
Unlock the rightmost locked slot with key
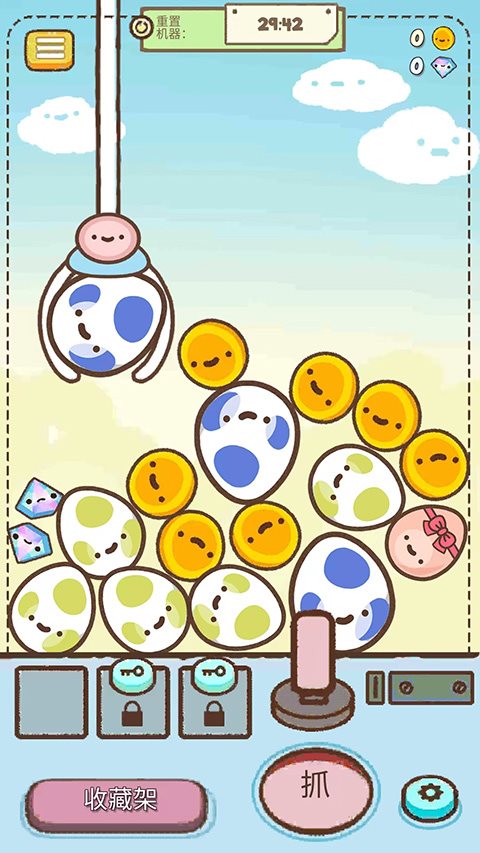coord(215,702)
